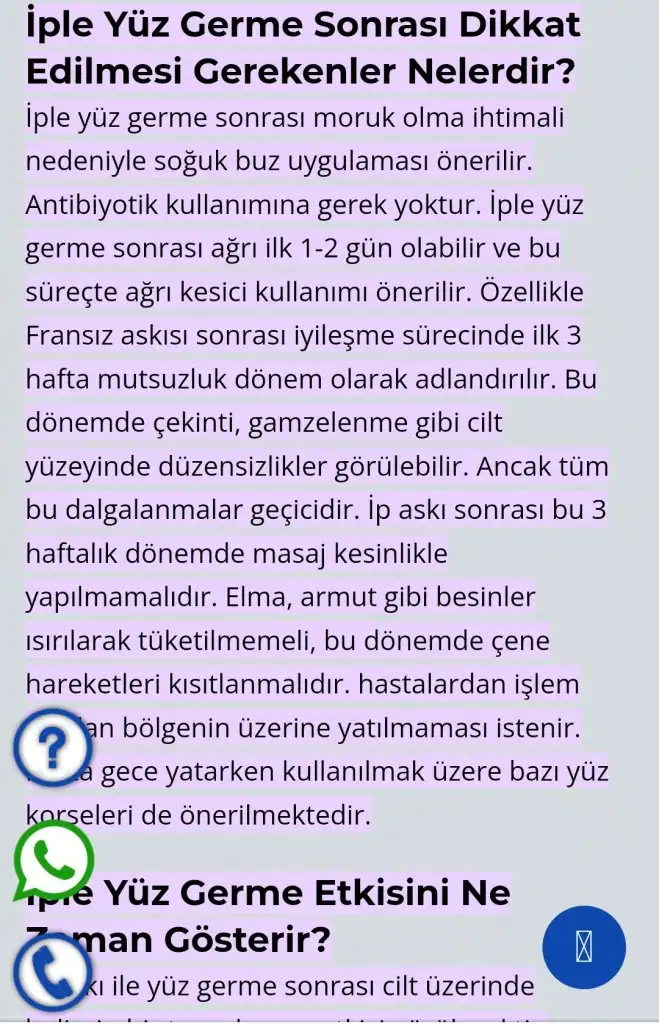The image size is (659, 1024).
Task: Open the WhatsApp chat button
Action: click(x=54, y=859)
